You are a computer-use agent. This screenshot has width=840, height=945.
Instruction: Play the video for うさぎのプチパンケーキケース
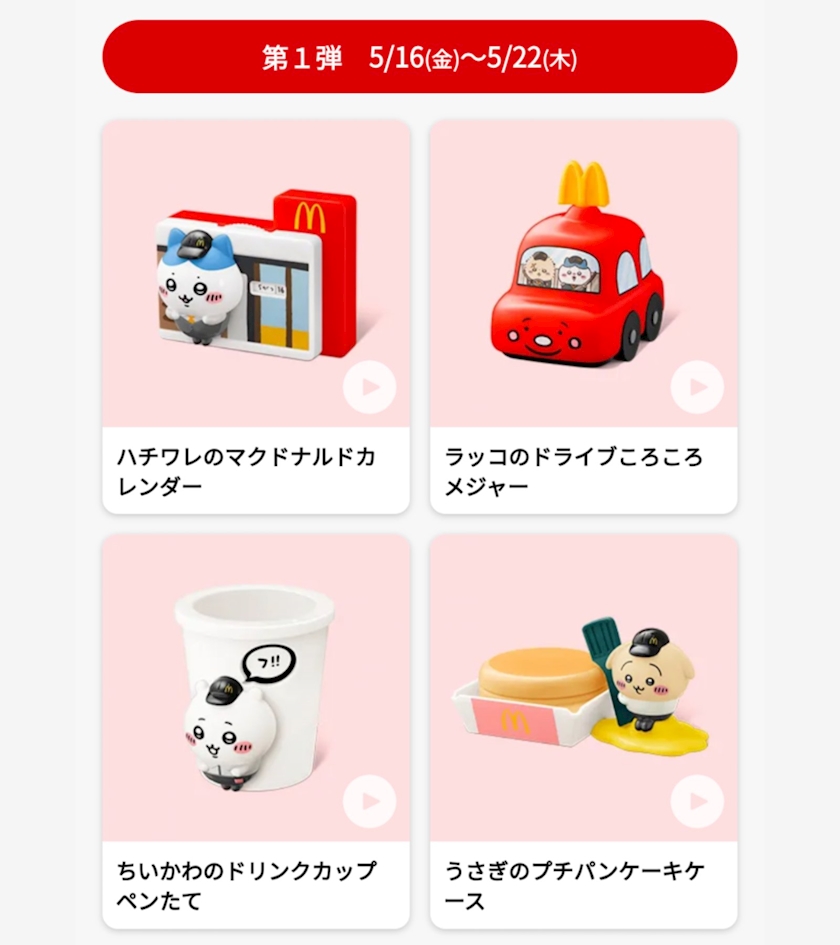(697, 801)
